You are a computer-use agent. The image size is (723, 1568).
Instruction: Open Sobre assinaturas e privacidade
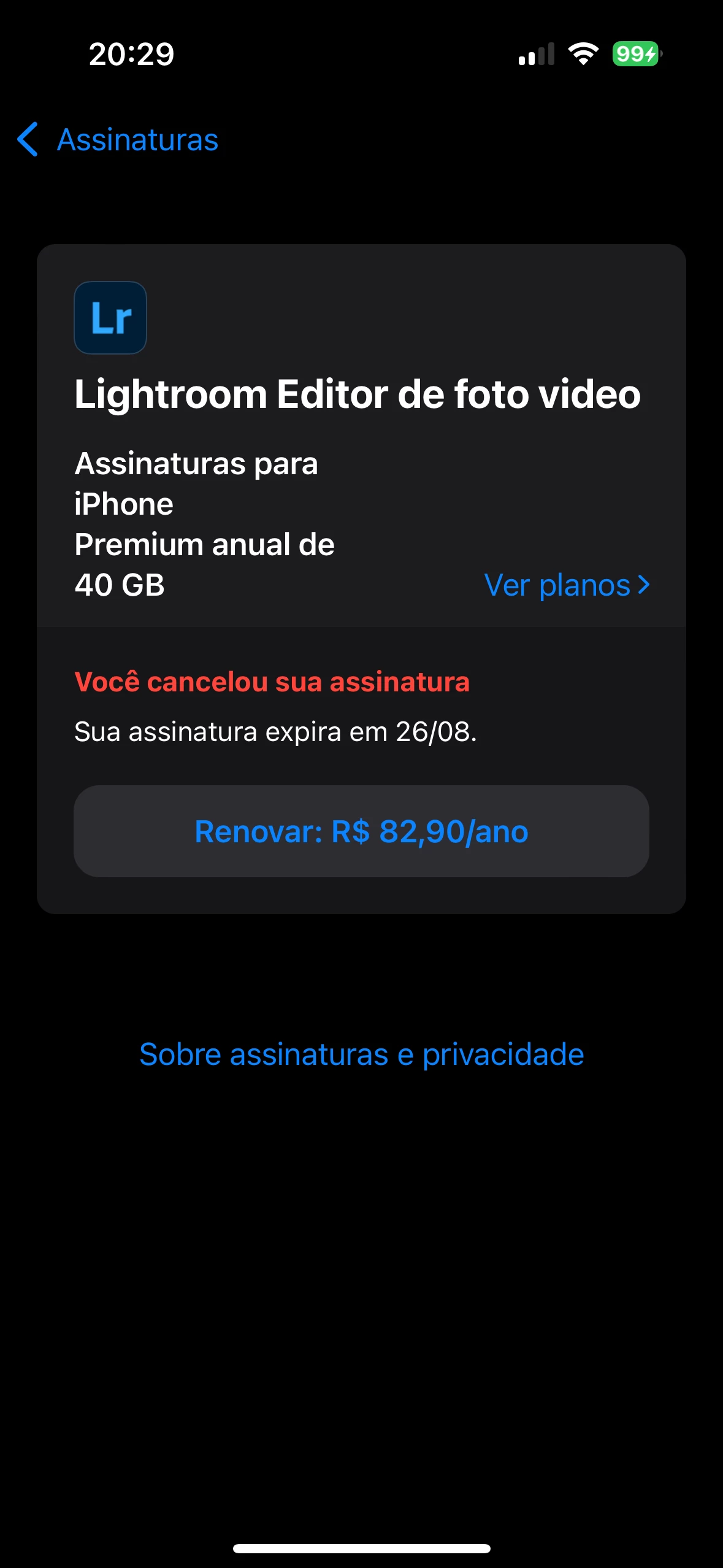(361, 1055)
